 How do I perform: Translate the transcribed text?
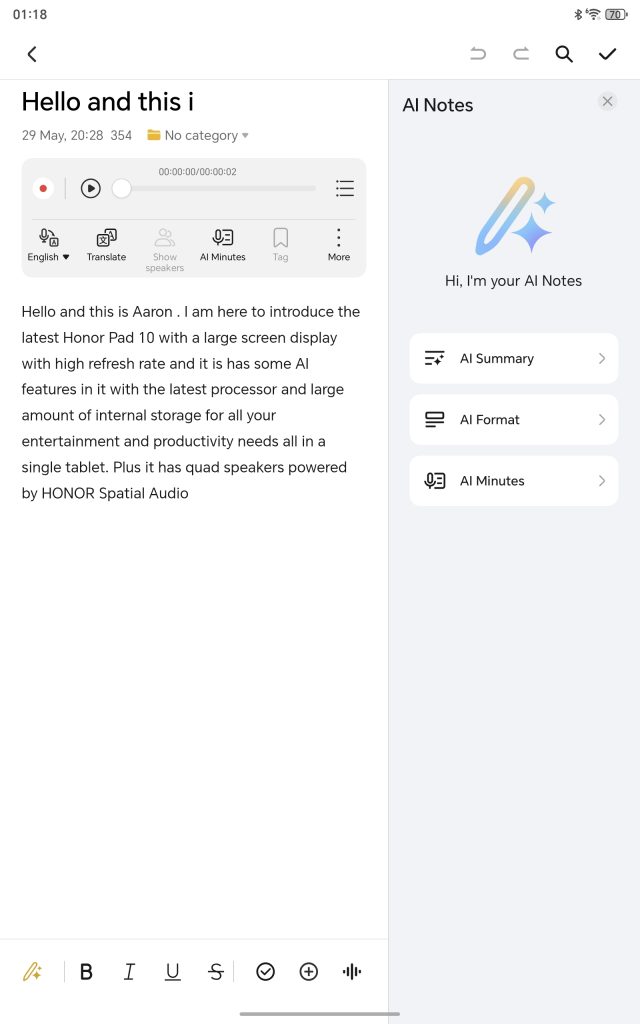tap(106, 245)
